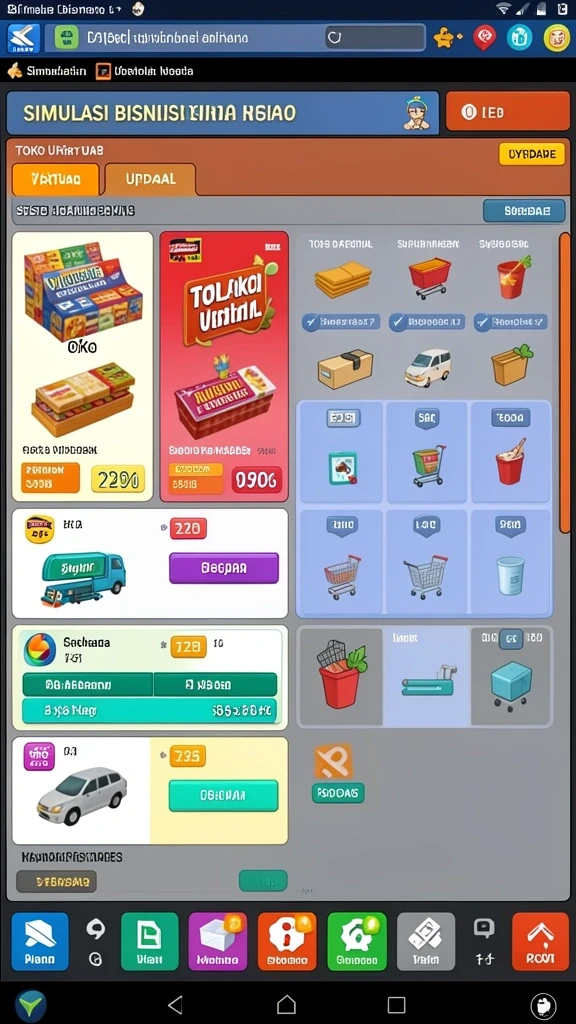Open the red TOLAKOI promo card
Viewport: 576px width, 1024px height.
pyautogui.click(x=224, y=366)
